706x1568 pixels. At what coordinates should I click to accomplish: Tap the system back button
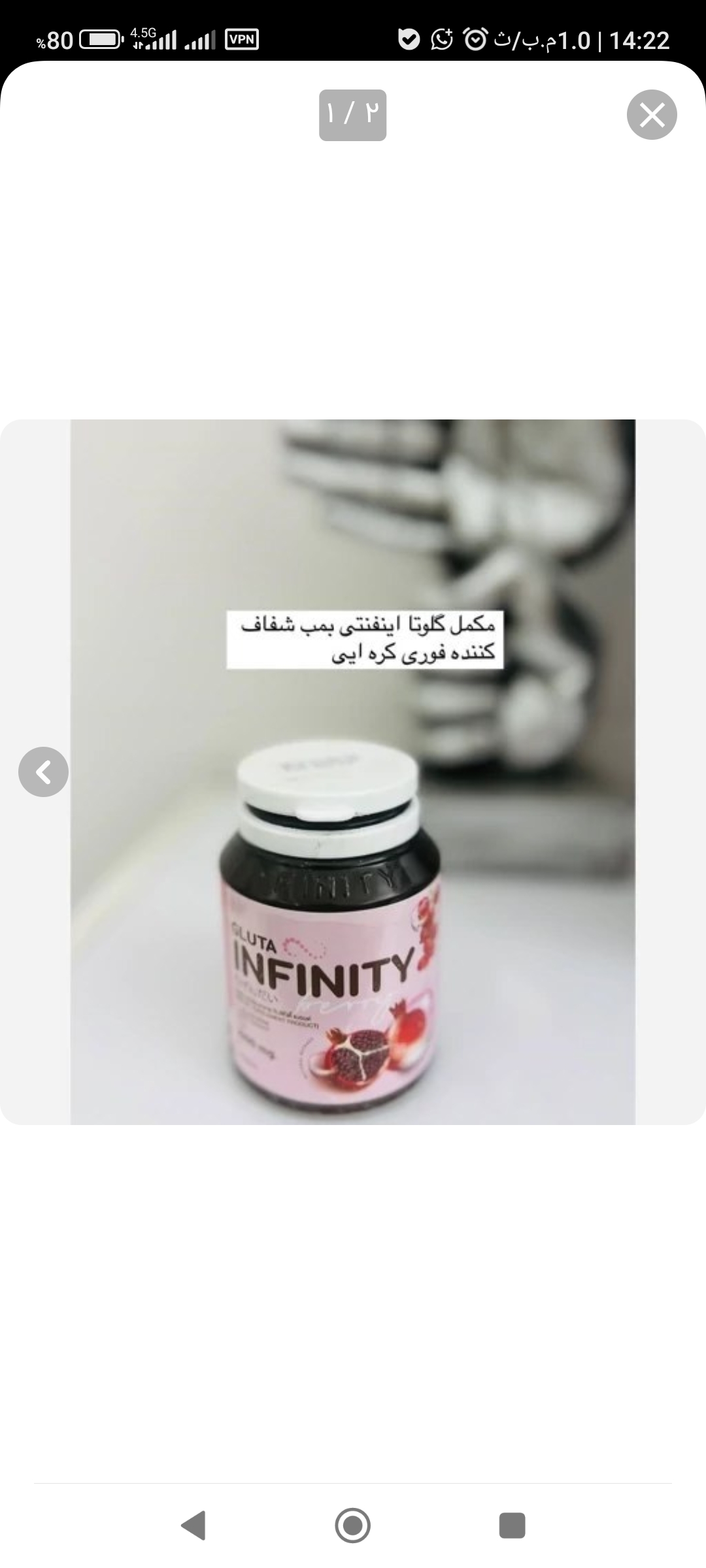click(x=193, y=1526)
